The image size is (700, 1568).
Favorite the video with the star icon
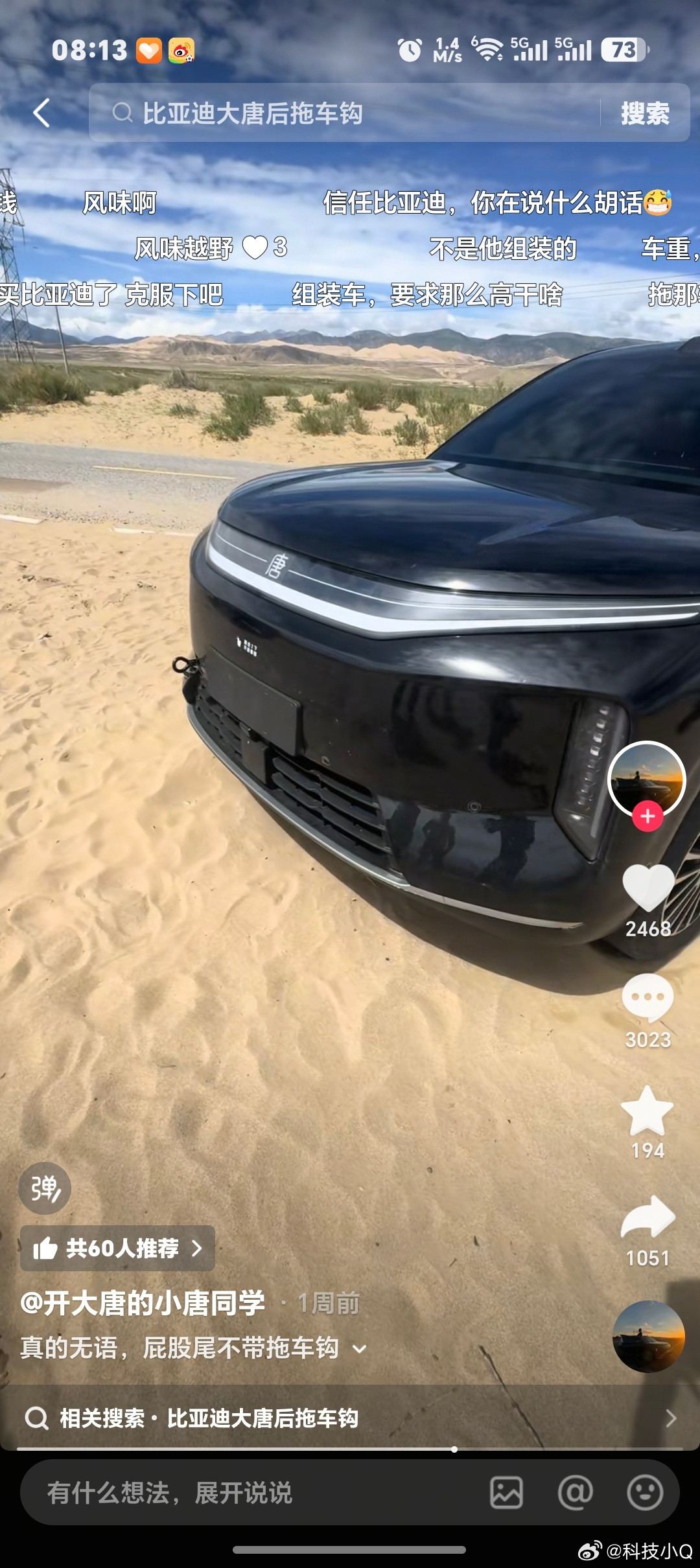pyautogui.click(x=648, y=1111)
